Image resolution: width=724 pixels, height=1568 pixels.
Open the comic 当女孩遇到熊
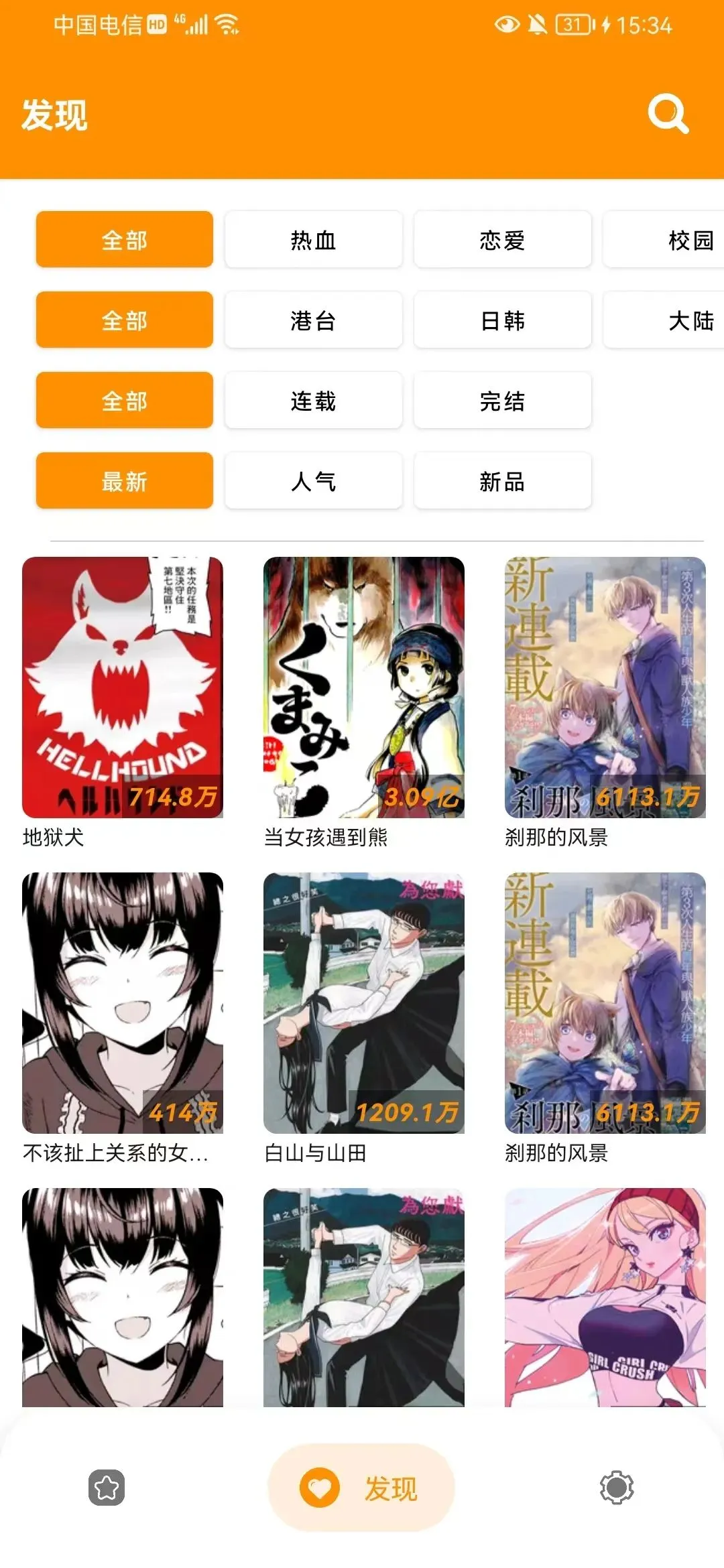click(364, 687)
